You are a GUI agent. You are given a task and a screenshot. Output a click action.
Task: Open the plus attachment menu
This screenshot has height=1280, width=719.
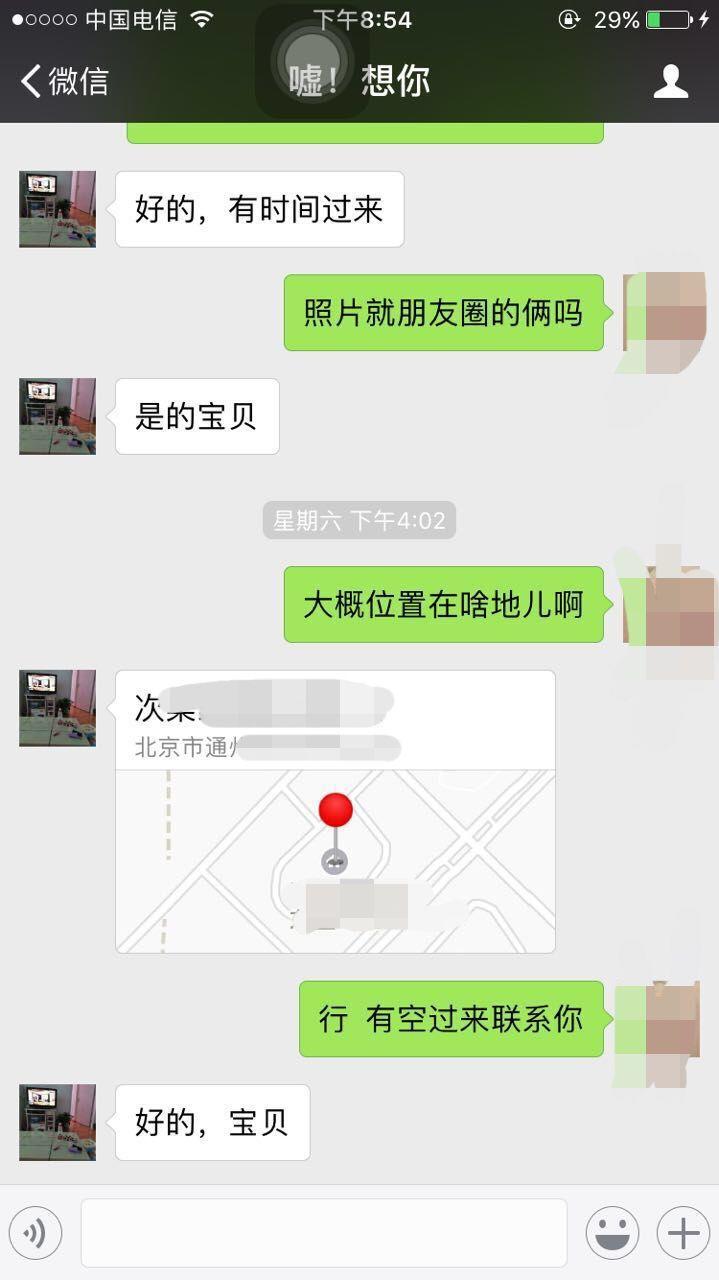pyautogui.click(x=683, y=1233)
